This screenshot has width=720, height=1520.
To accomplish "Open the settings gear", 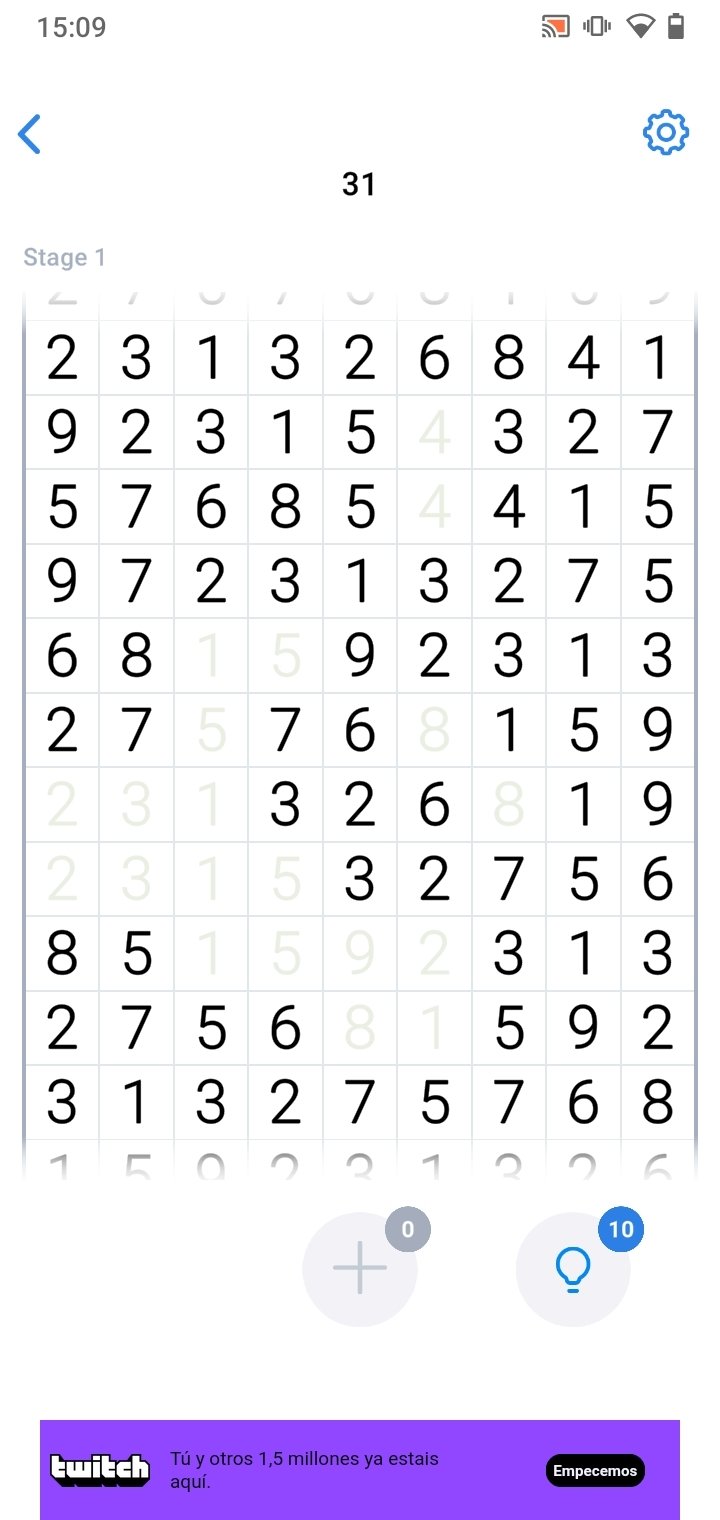I will pos(666,132).
